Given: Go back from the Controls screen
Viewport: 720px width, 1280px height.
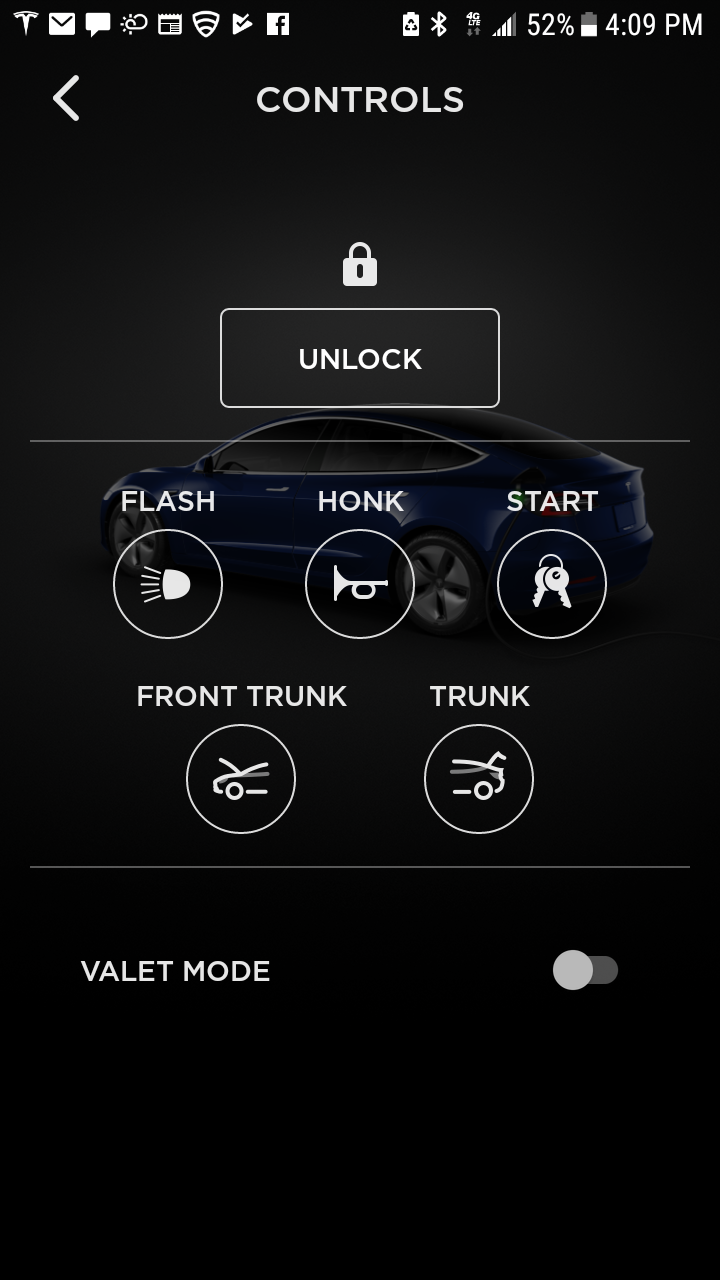Looking at the screenshot, I should coord(66,99).
